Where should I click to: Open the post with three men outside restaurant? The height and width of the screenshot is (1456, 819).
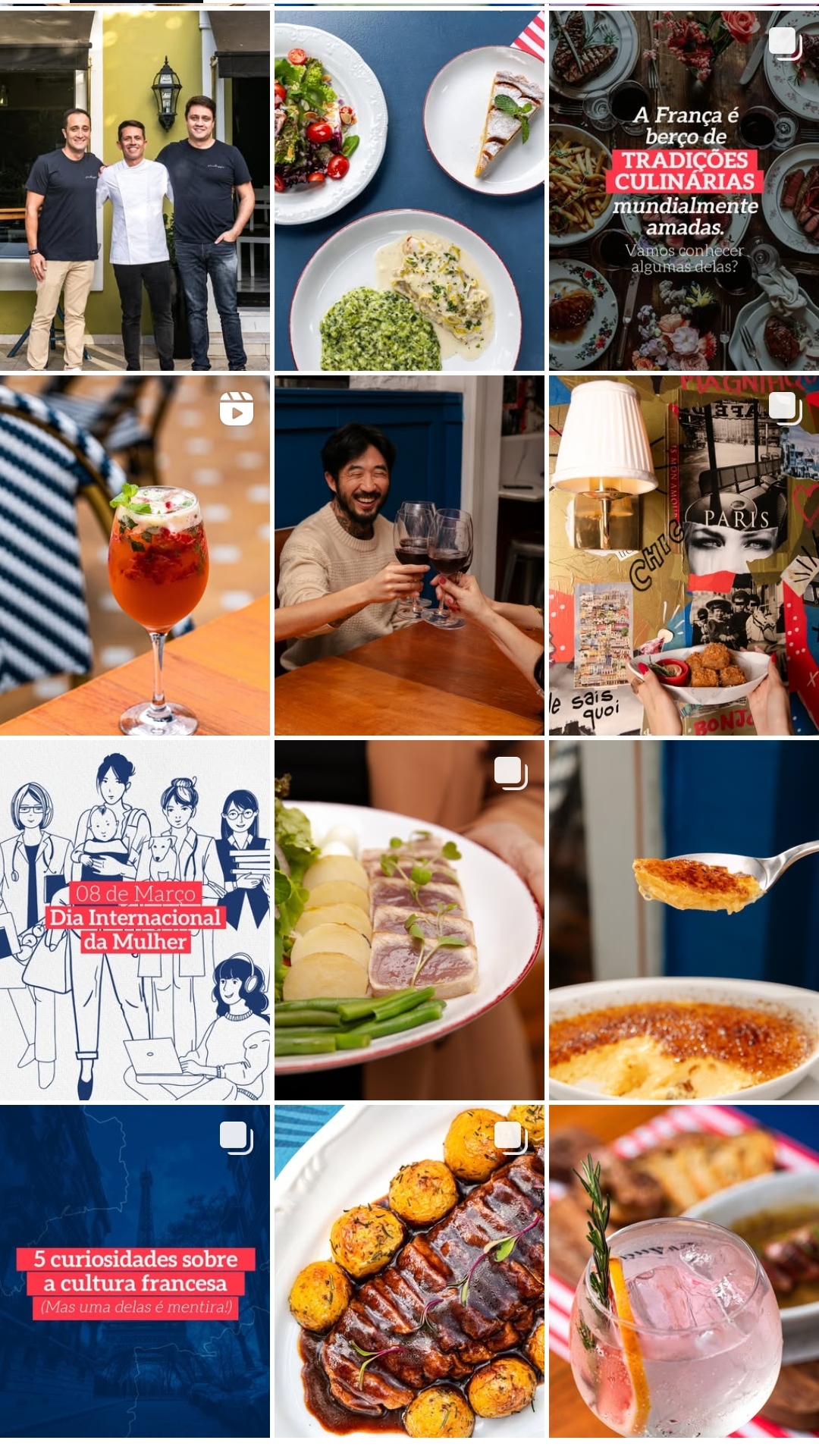point(135,190)
